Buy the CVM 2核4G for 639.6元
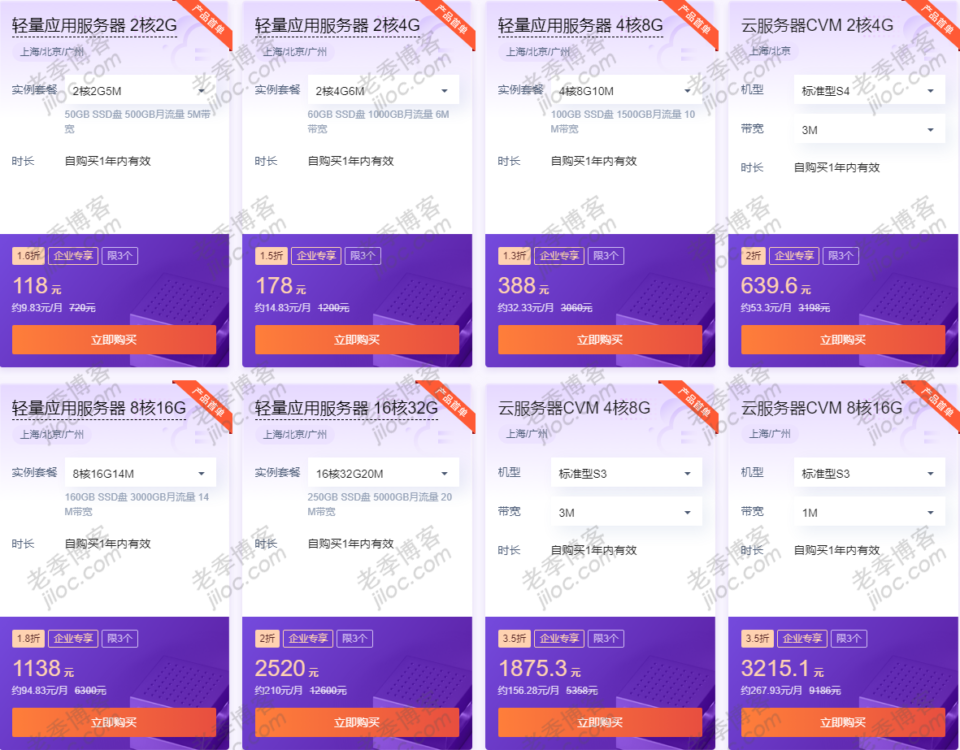 (x=843, y=340)
